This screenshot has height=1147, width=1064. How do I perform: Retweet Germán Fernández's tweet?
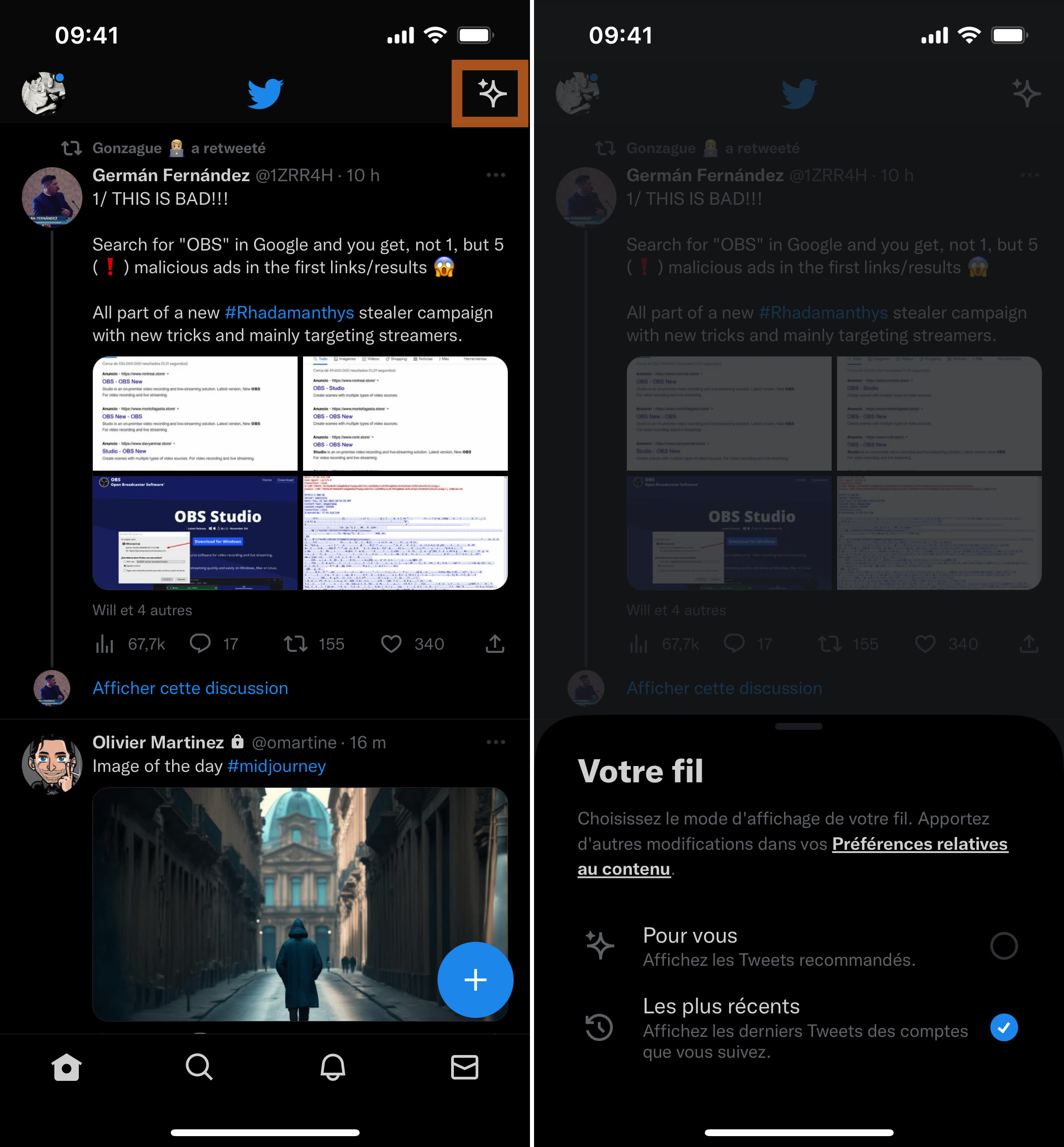pos(296,643)
